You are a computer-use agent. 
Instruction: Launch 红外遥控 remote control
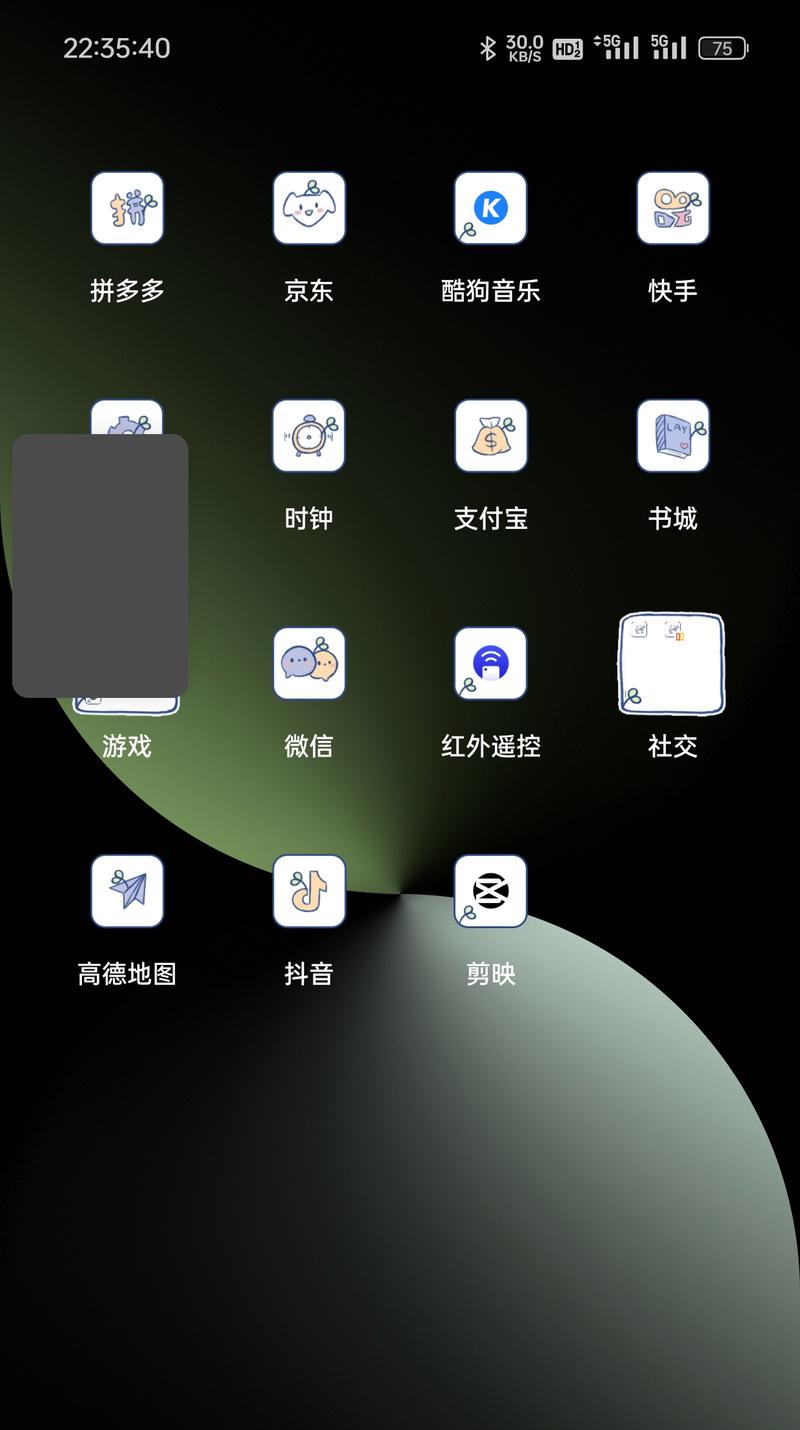(x=491, y=663)
